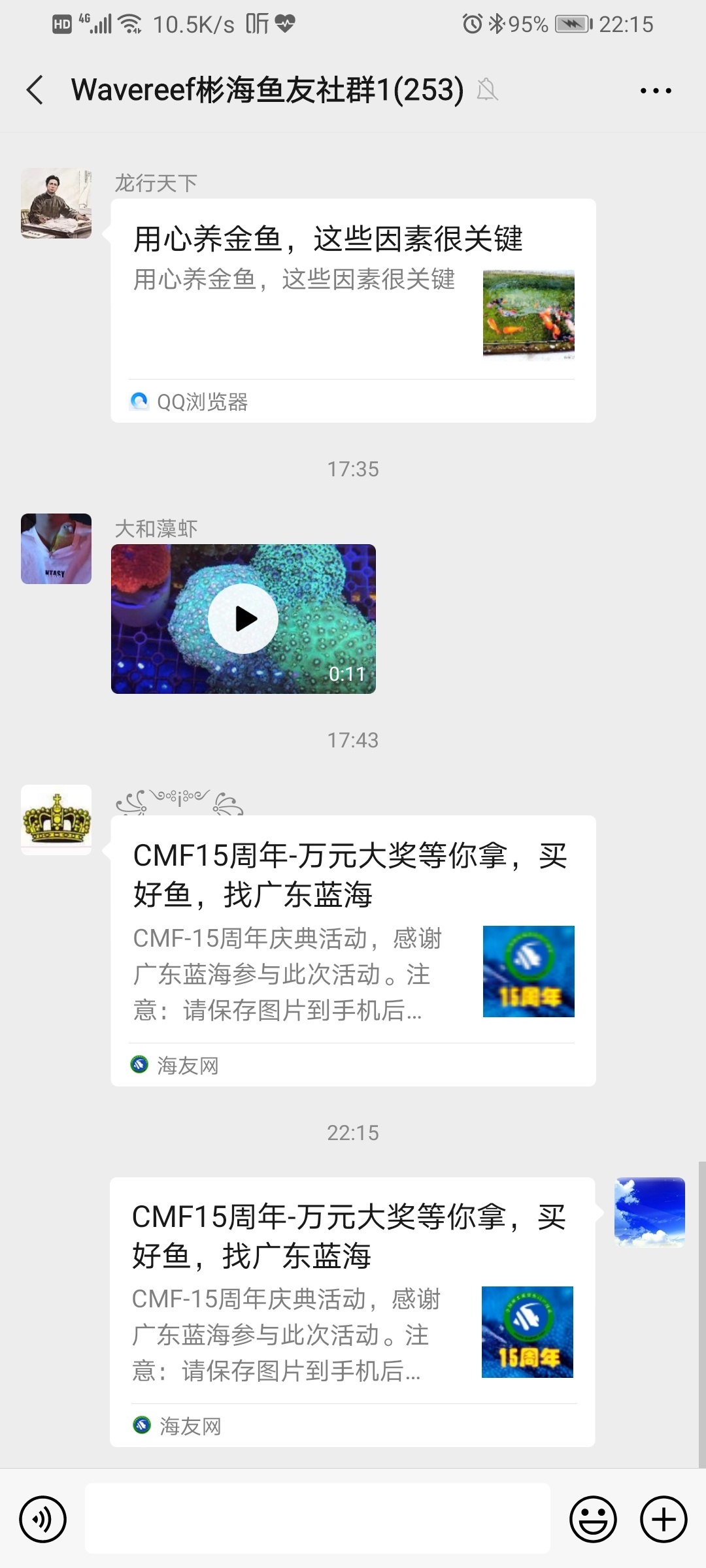Open the plus attachment menu

click(x=663, y=1519)
